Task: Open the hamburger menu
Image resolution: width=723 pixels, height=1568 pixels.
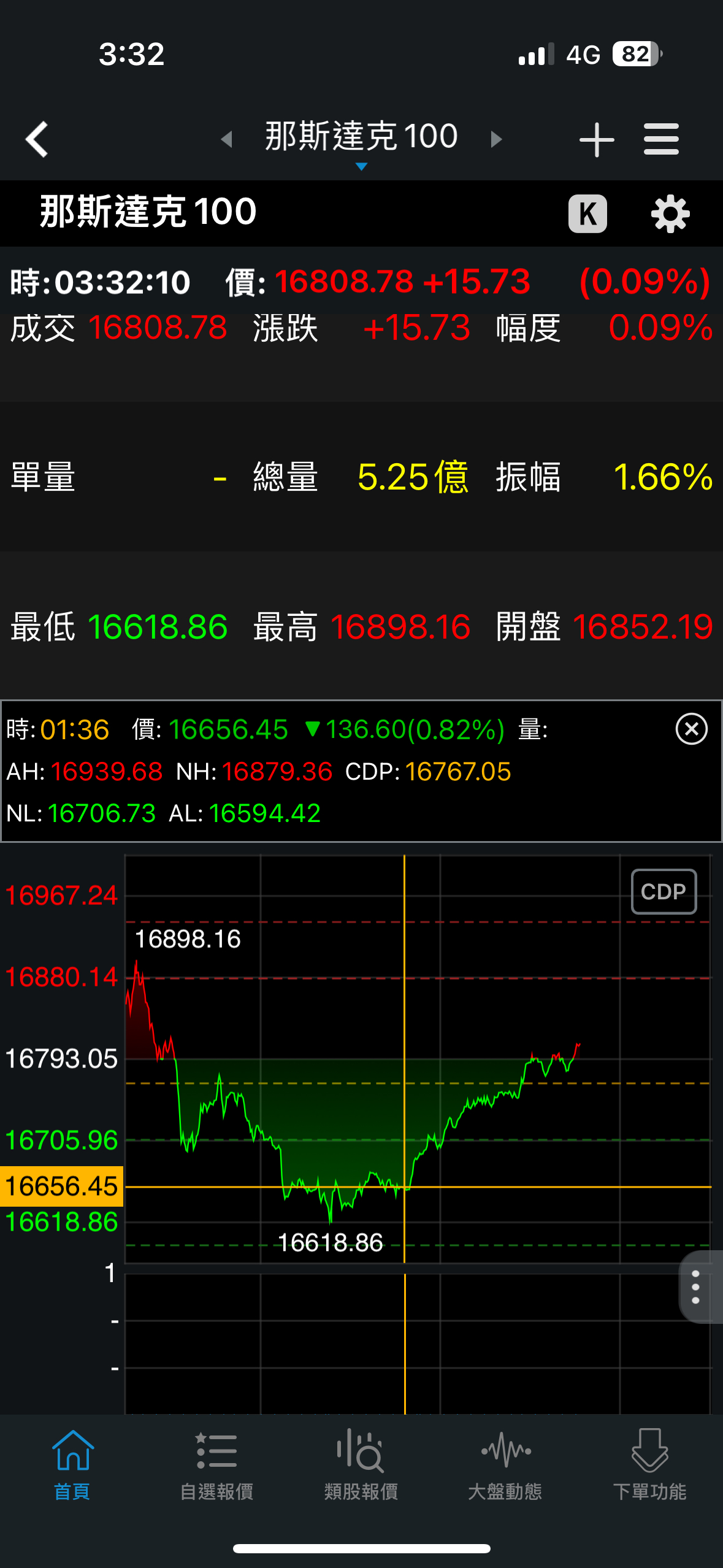Action: (x=661, y=139)
